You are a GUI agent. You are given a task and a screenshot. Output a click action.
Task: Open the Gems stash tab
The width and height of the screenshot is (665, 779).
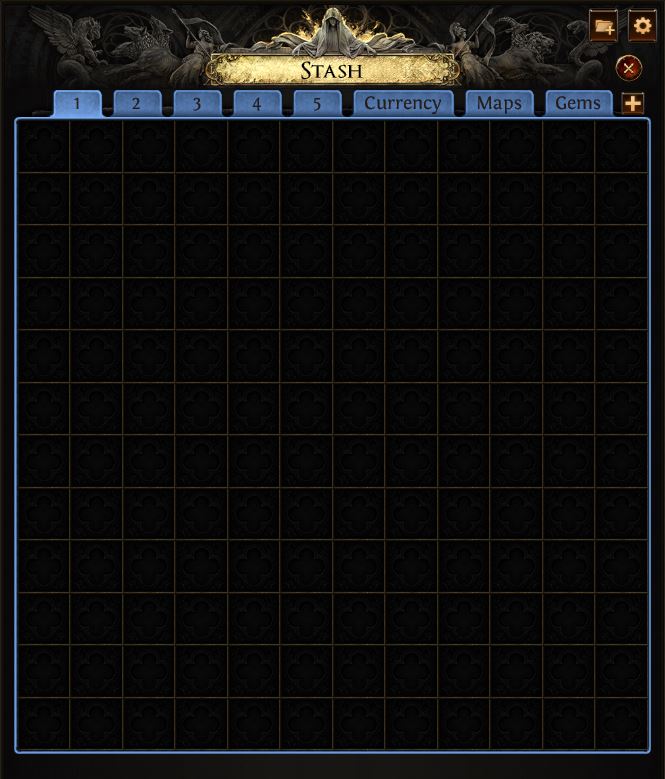[x=578, y=103]
